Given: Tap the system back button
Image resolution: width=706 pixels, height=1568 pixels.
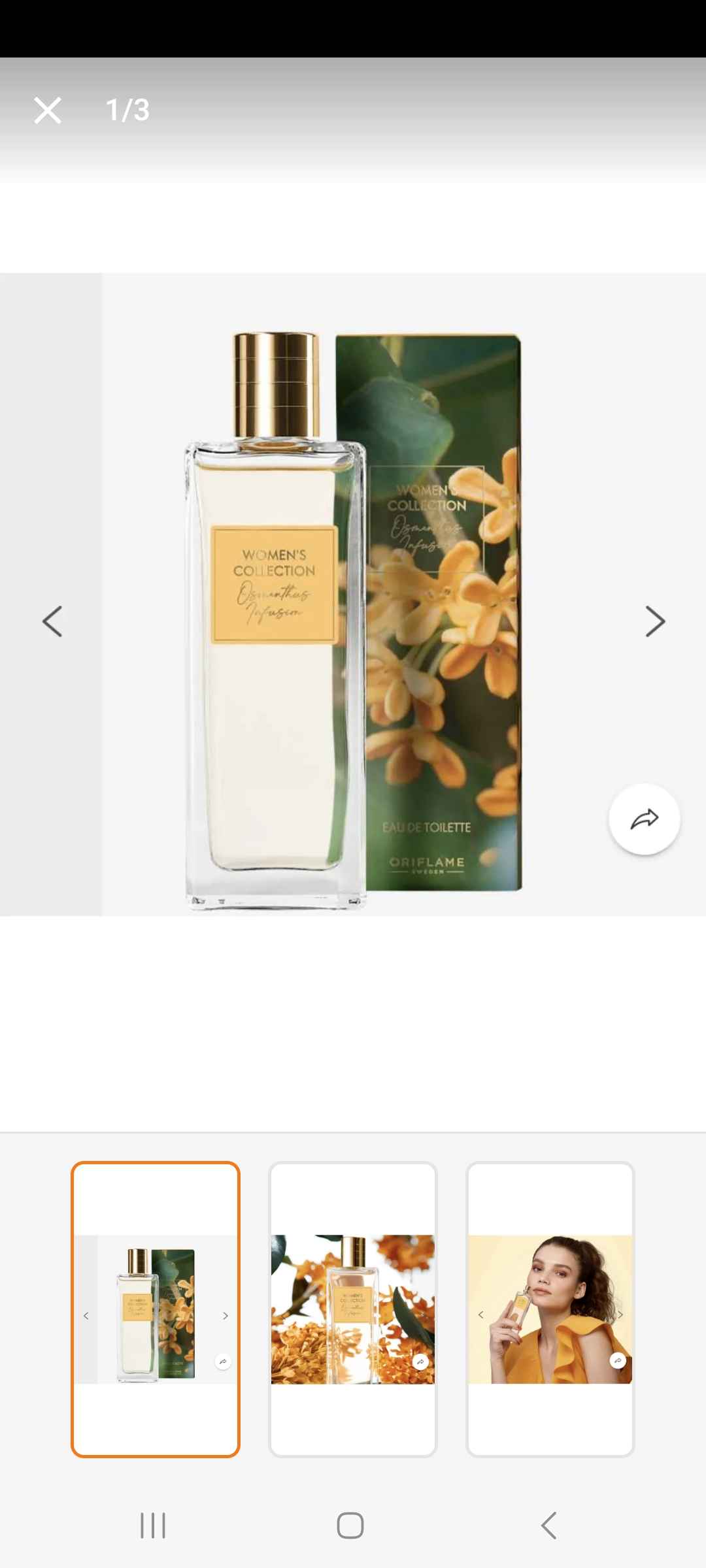Looking at the screenshot, I should [549, 1526].
